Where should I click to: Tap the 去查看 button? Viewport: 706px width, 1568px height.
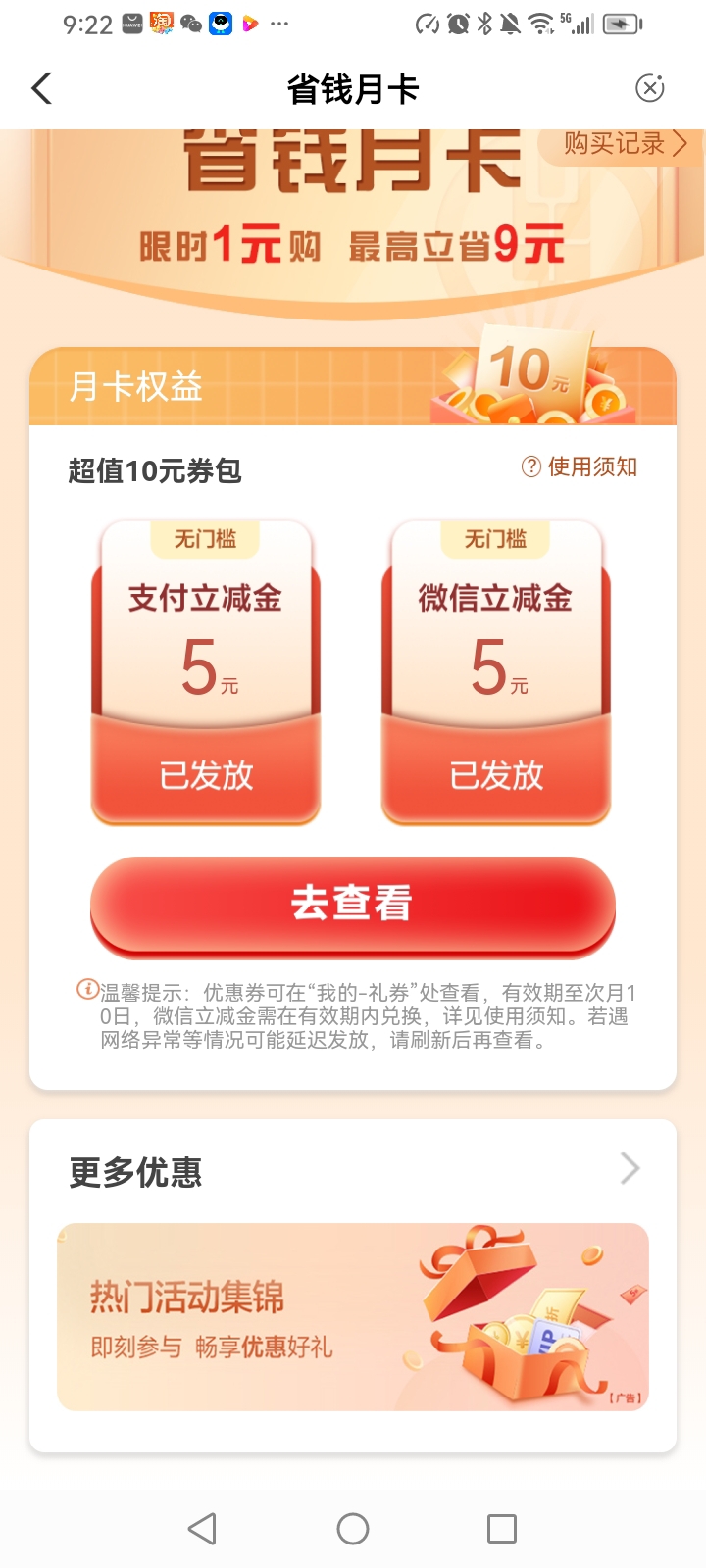(x=353, y=906)
